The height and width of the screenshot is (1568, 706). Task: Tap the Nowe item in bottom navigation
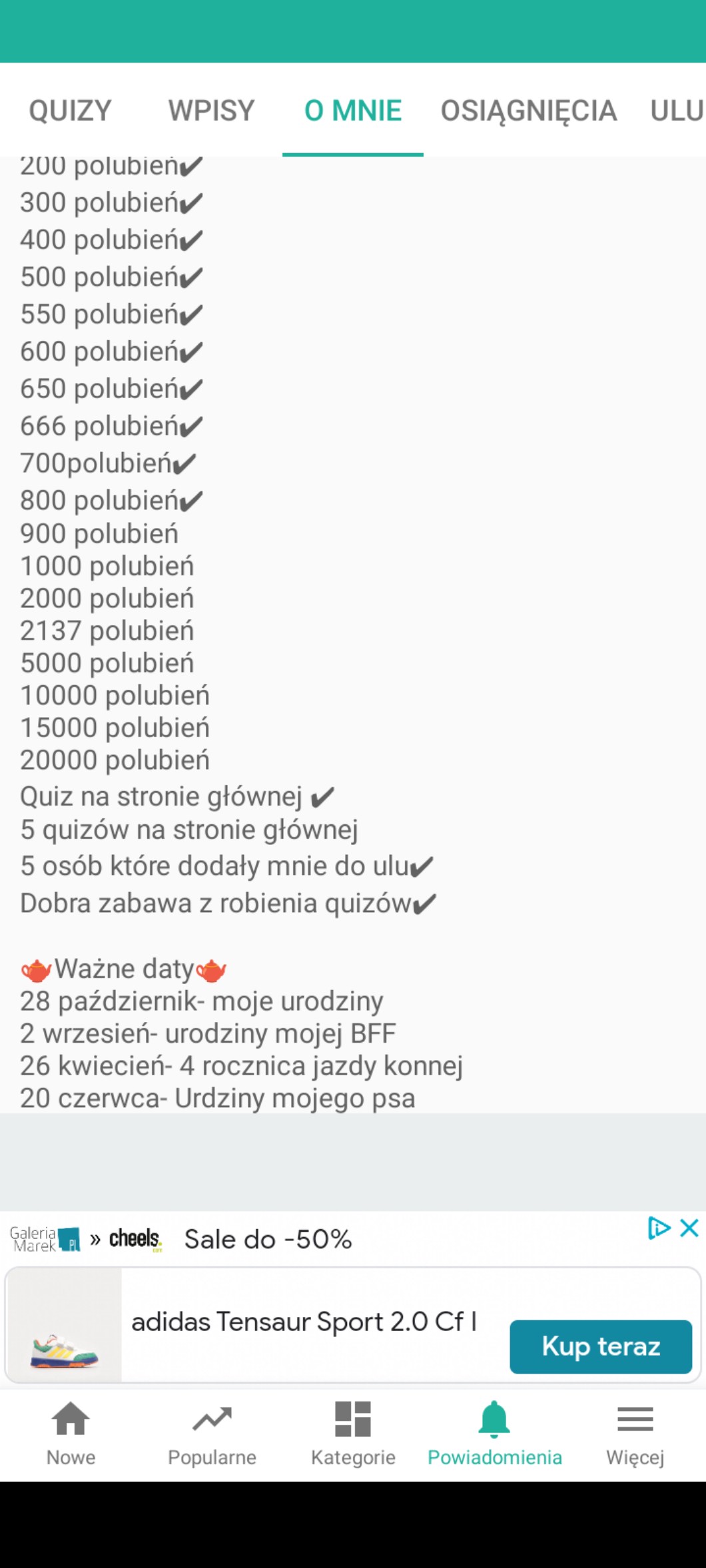(x=71, y=1434)
